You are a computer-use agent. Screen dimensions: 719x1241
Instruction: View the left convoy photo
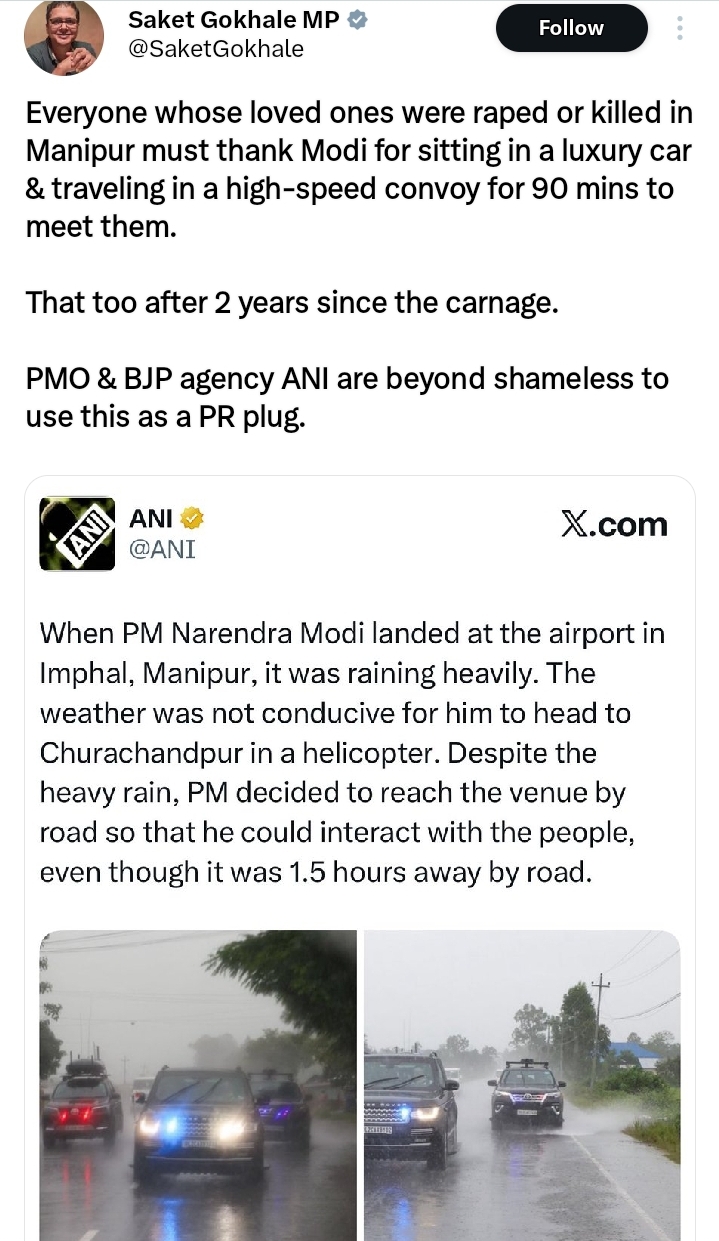[x=198, y=1084]
